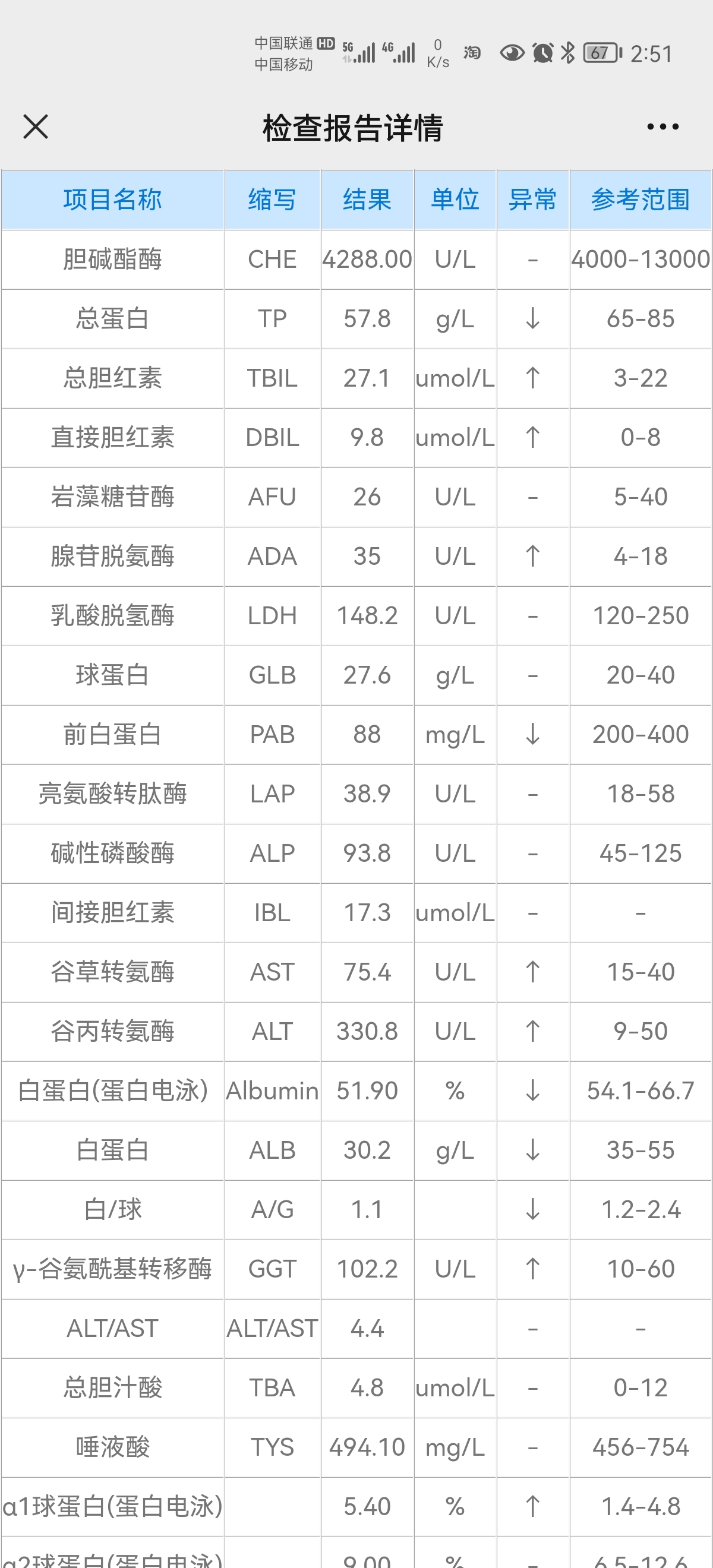The image size is (713, 1568).
Task: Open the three-dot overflow menu
Action: click(662, 127)
